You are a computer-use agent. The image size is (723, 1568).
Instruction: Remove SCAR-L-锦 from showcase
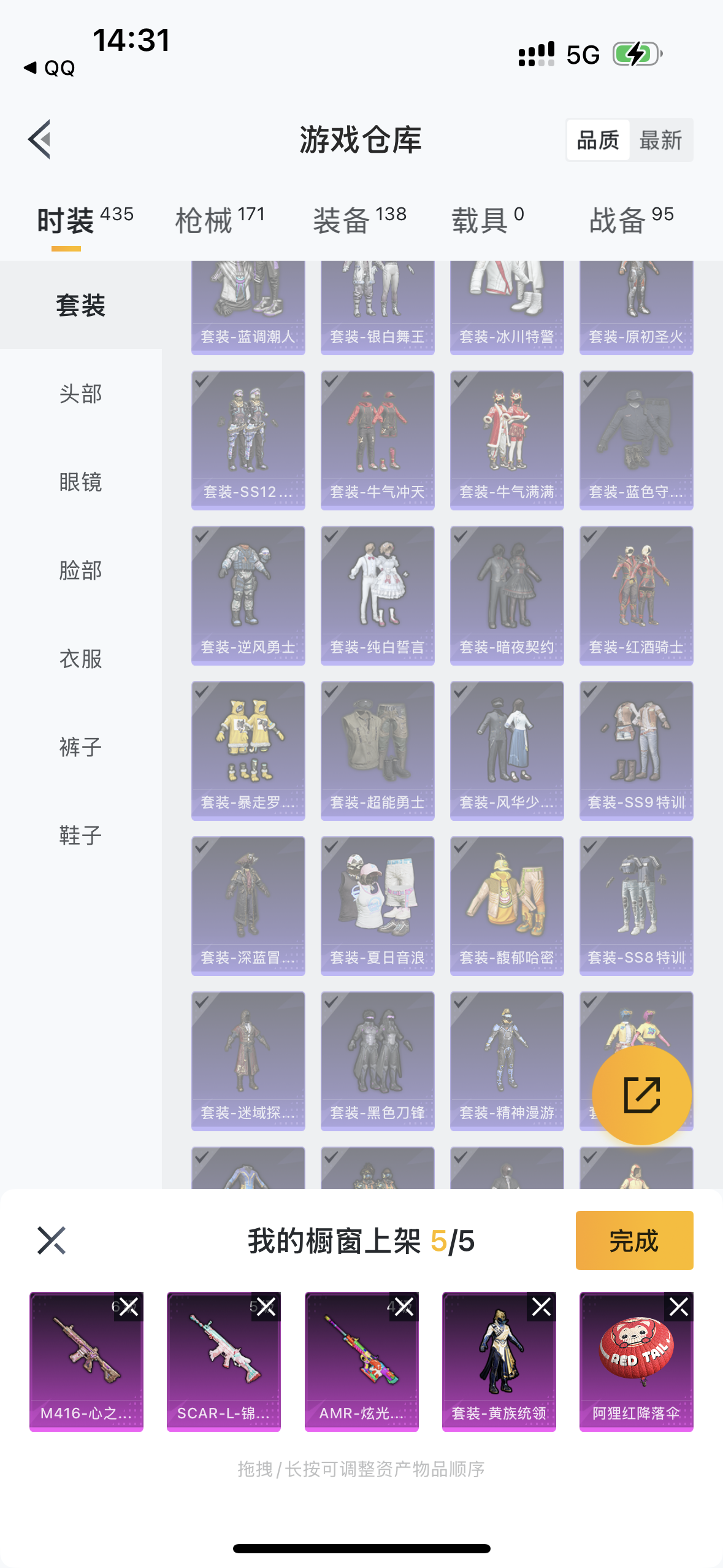[x=266, y=1307]
